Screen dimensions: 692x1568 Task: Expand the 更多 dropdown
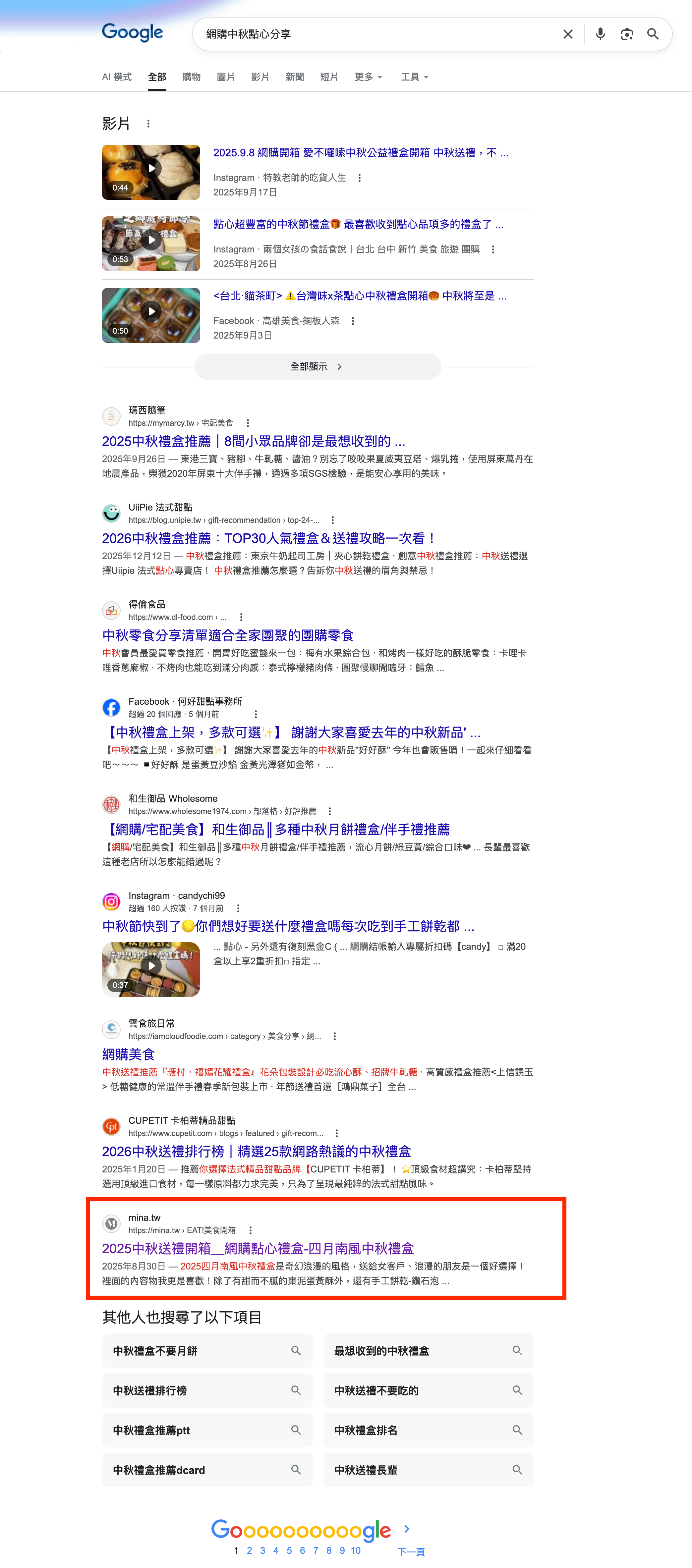[x=368, y=77]
